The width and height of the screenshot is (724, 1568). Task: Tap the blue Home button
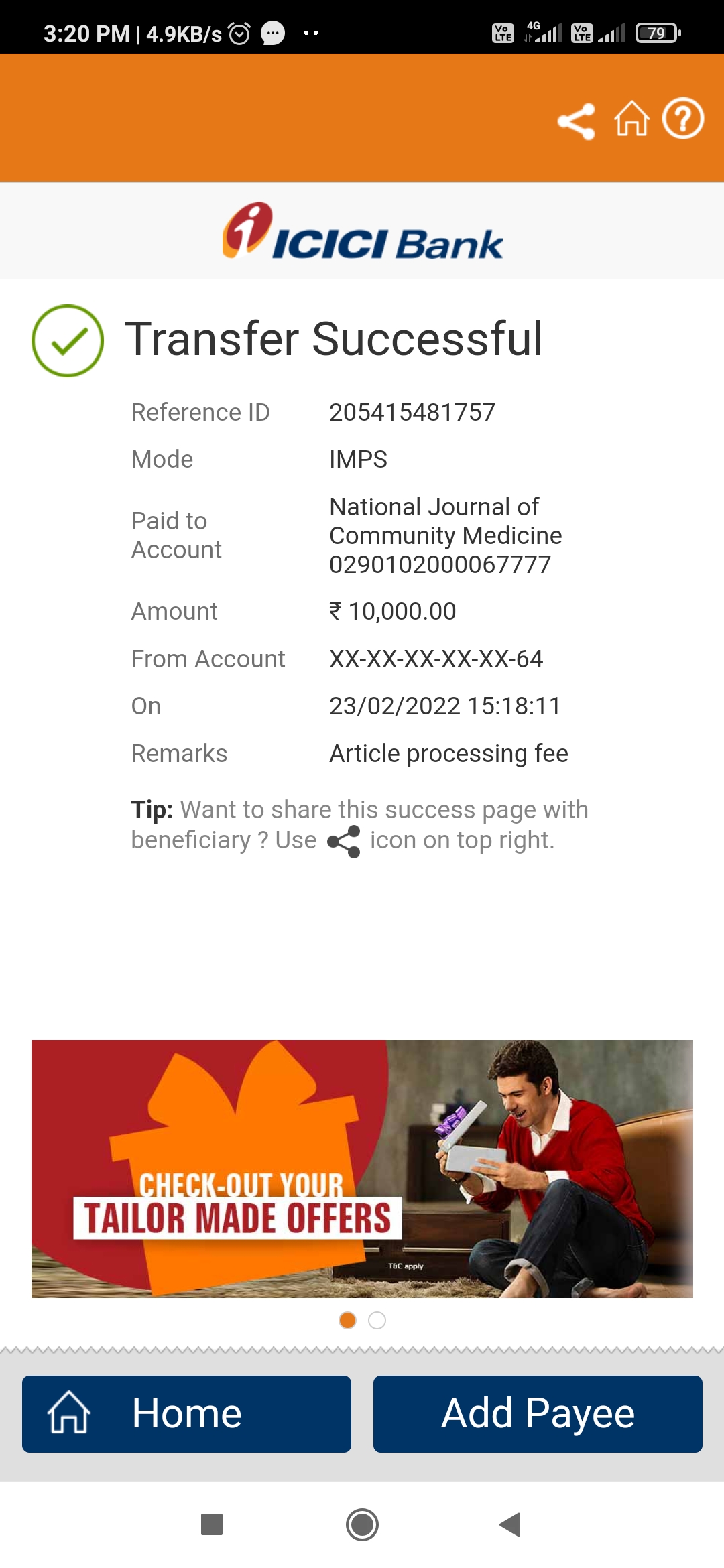[x=186, y=1414]
